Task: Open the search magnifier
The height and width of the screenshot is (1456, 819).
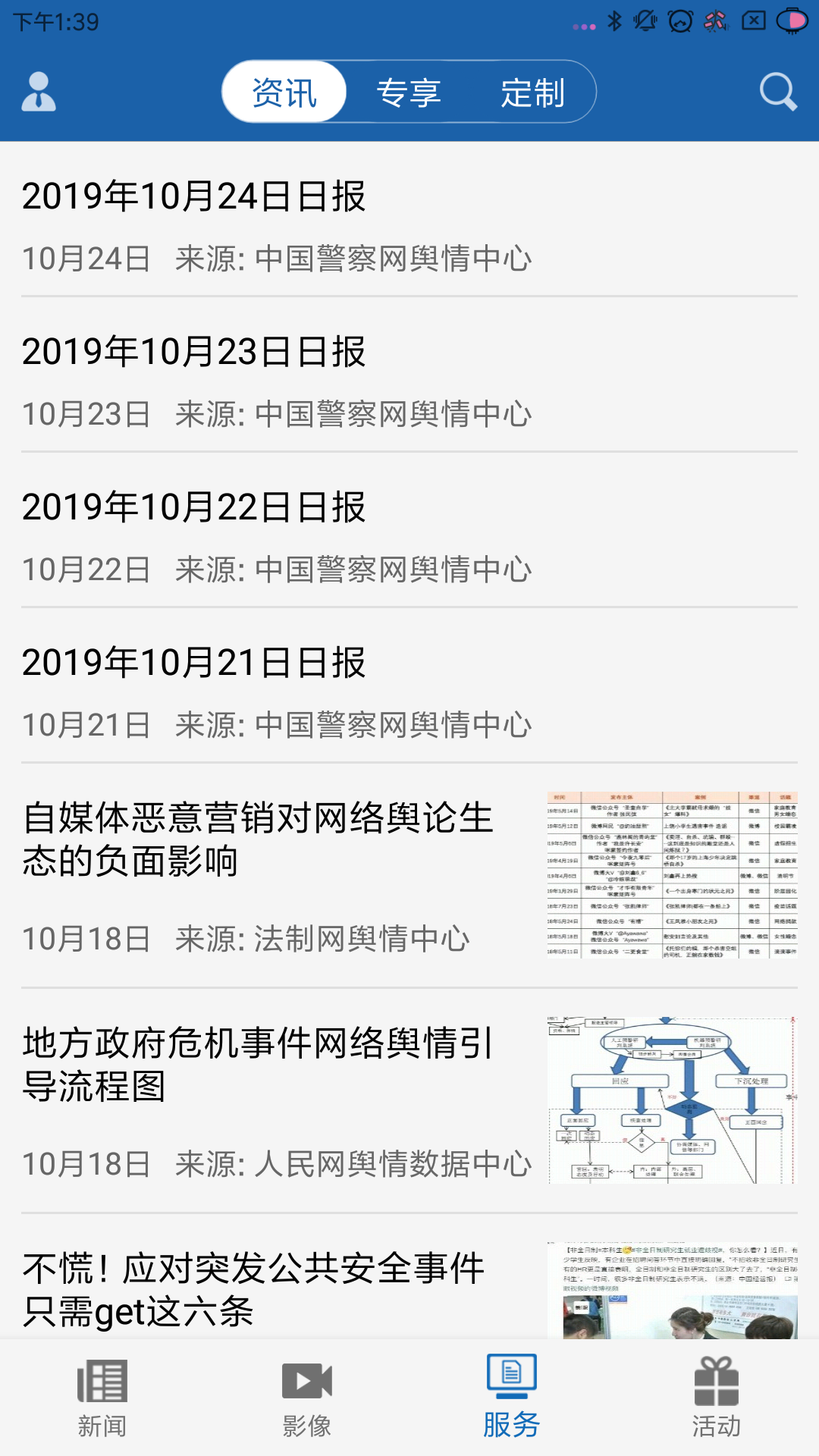Action: pyautogui.click(x=778, y=92)
